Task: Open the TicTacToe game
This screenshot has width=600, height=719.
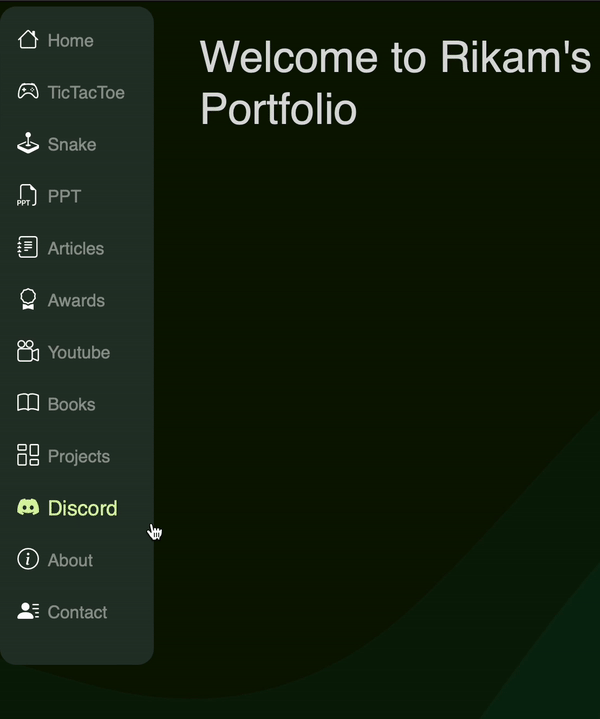Action: click(x=85, y=93)
